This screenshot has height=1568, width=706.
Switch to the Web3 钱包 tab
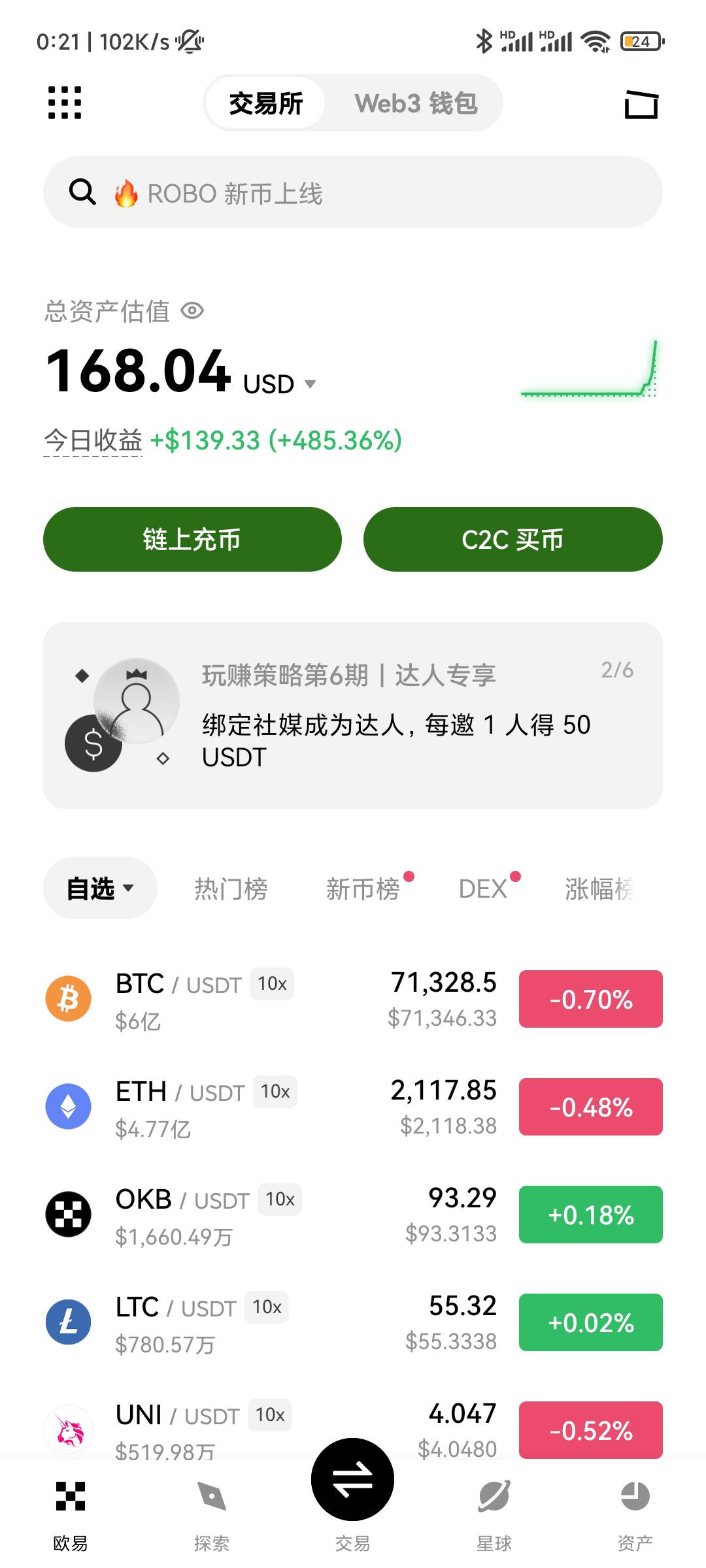tap(416, 103)
